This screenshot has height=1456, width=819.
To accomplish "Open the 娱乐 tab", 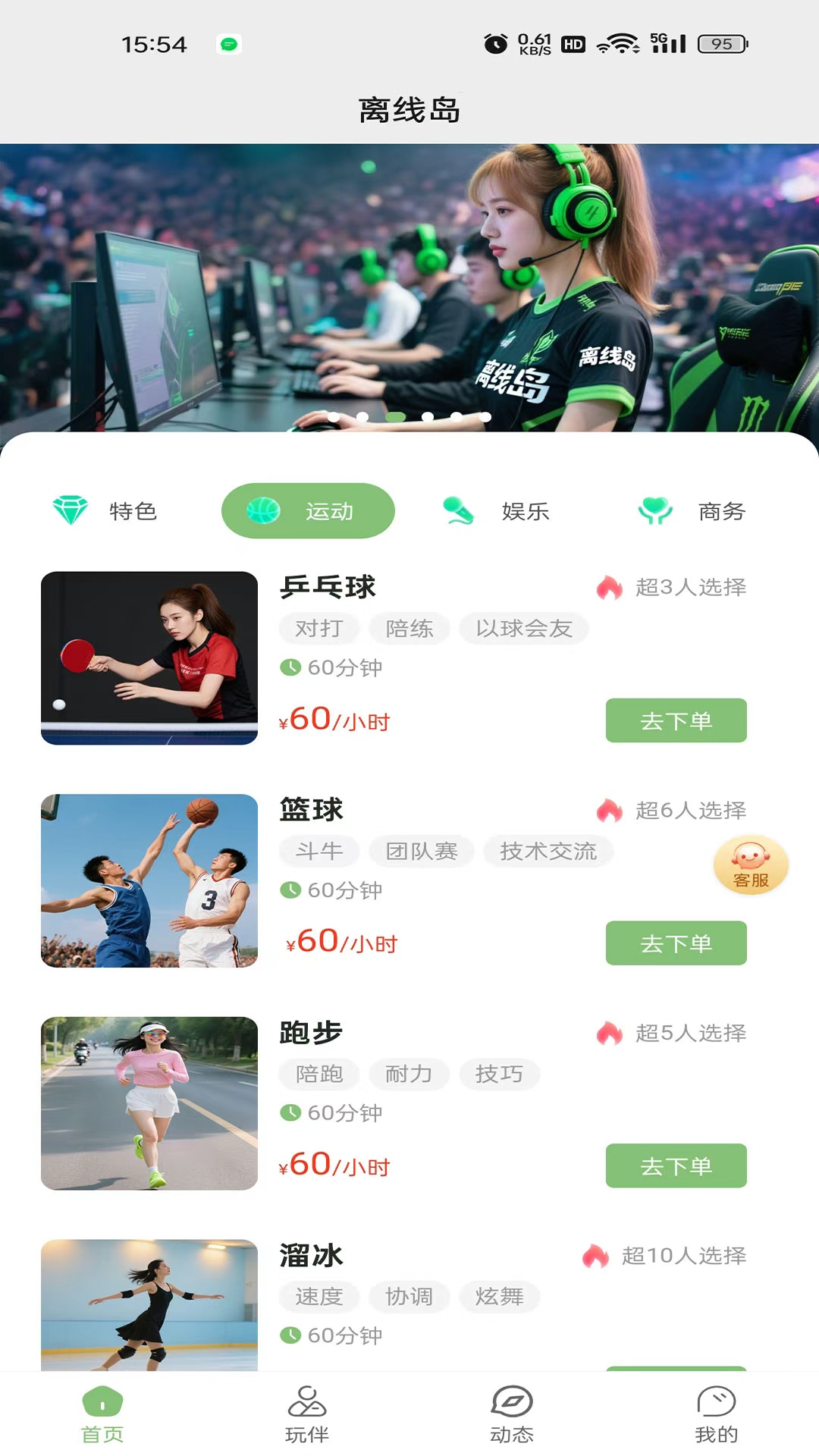I will pyautogui.click(x=525, y=510).
